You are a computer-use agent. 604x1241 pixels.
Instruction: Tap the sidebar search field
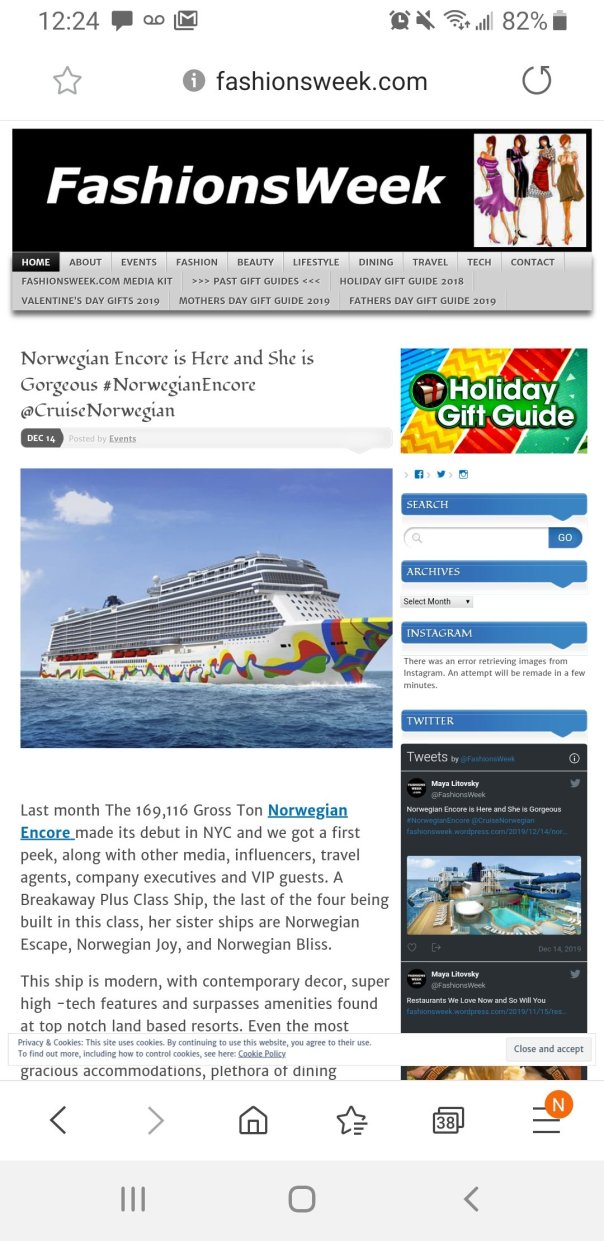(x=480, y=538)
